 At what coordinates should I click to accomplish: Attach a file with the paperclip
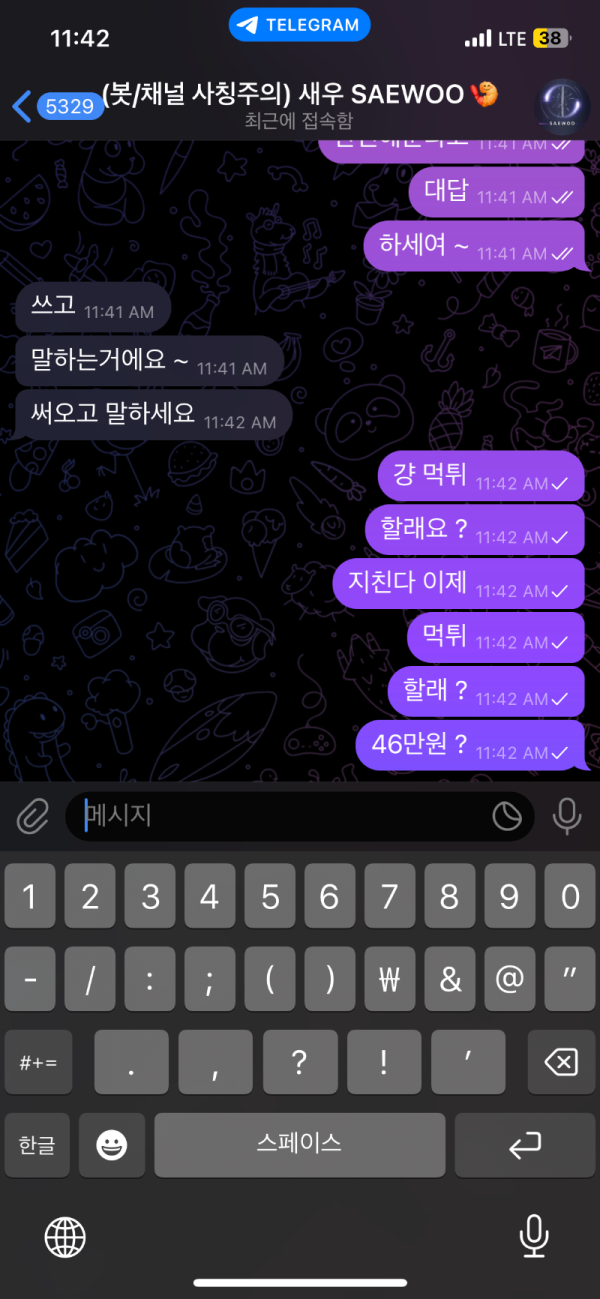pos(33,817)
